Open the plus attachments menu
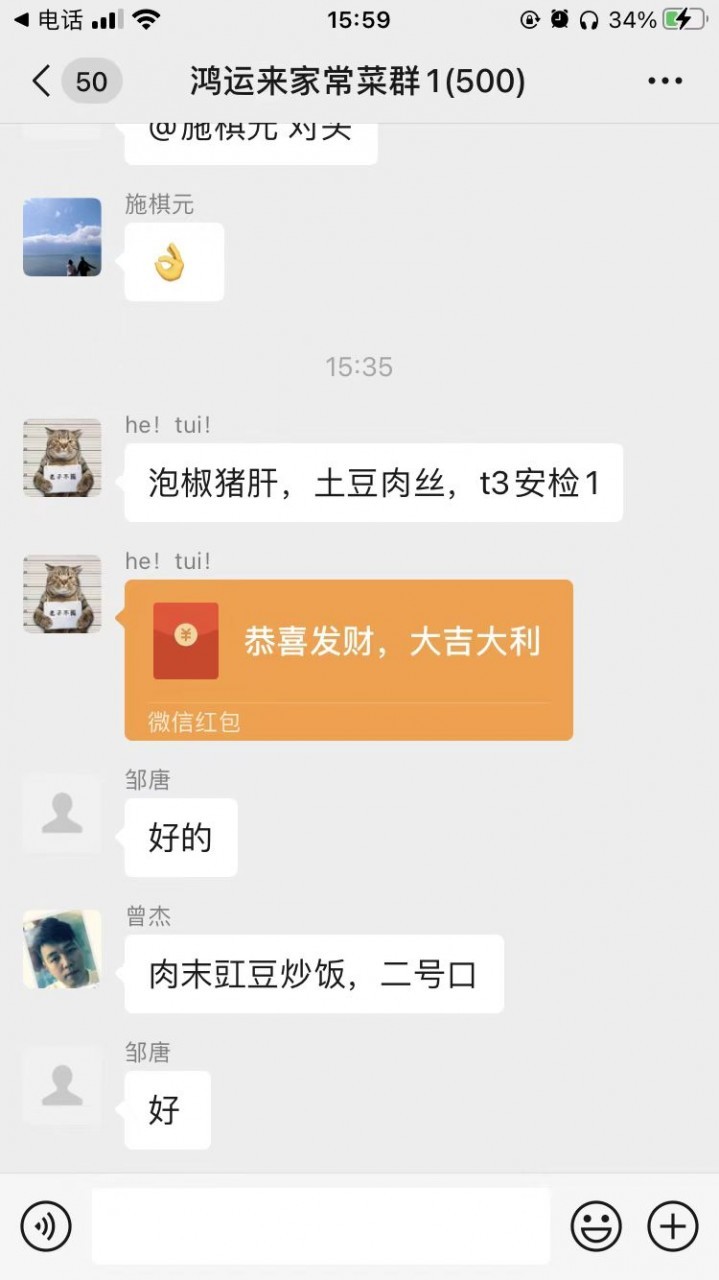The width and height of the screenshot is (719, 1280). coord(673,1226)
